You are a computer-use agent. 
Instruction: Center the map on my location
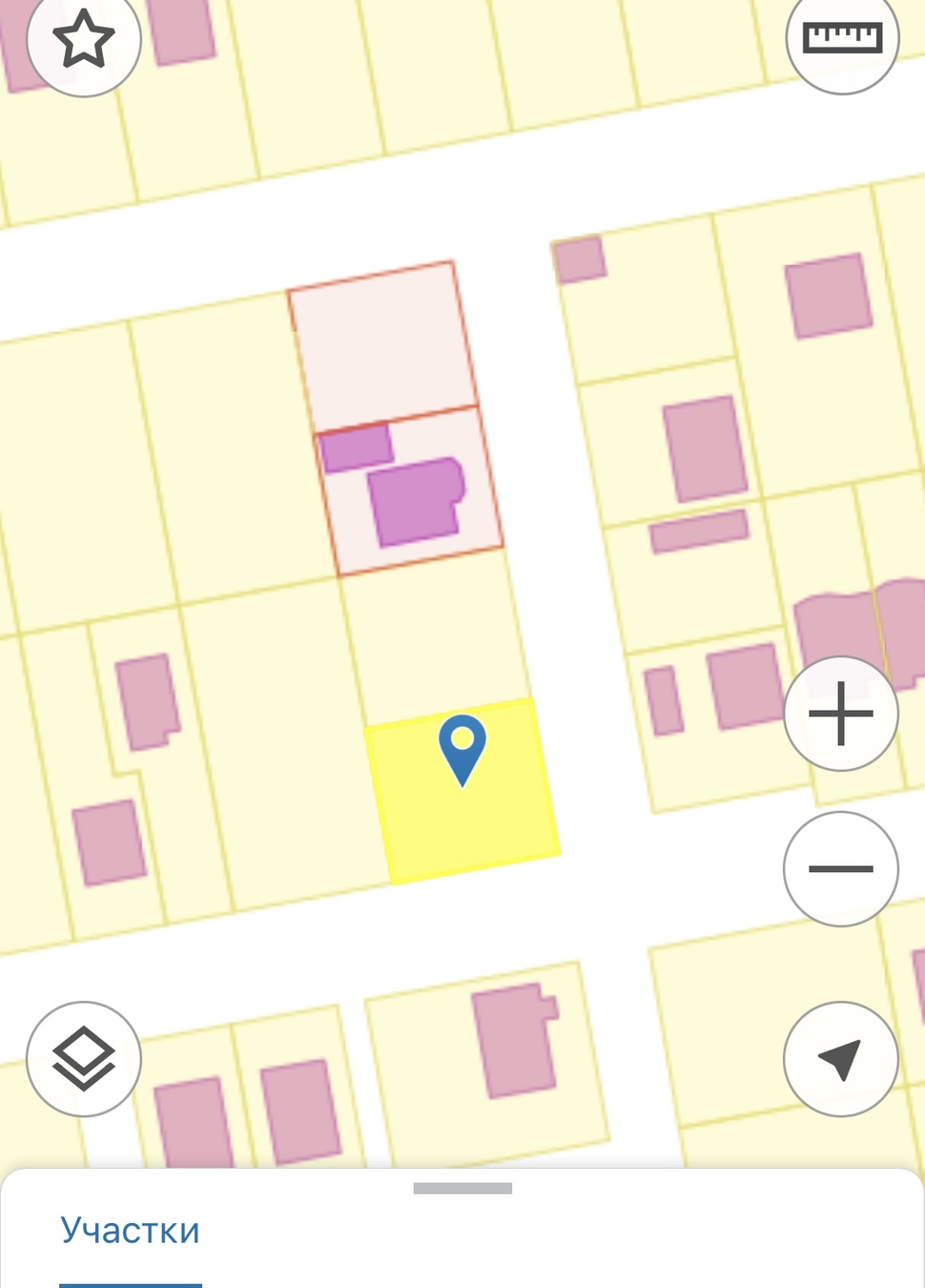840,1058
